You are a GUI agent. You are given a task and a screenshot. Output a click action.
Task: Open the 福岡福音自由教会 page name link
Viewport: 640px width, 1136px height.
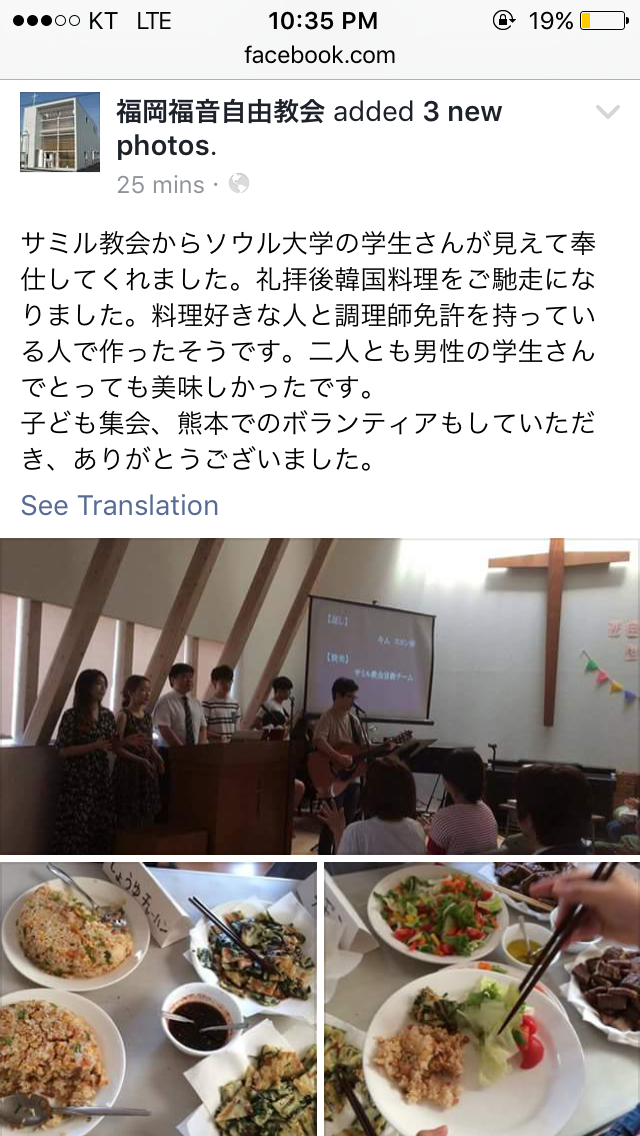(x=220, y=112)
